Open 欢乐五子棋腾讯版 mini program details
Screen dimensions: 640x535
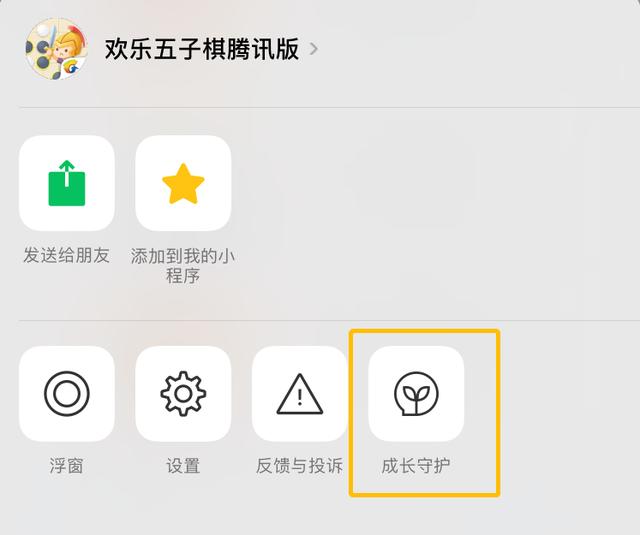[x=200, y=49]
